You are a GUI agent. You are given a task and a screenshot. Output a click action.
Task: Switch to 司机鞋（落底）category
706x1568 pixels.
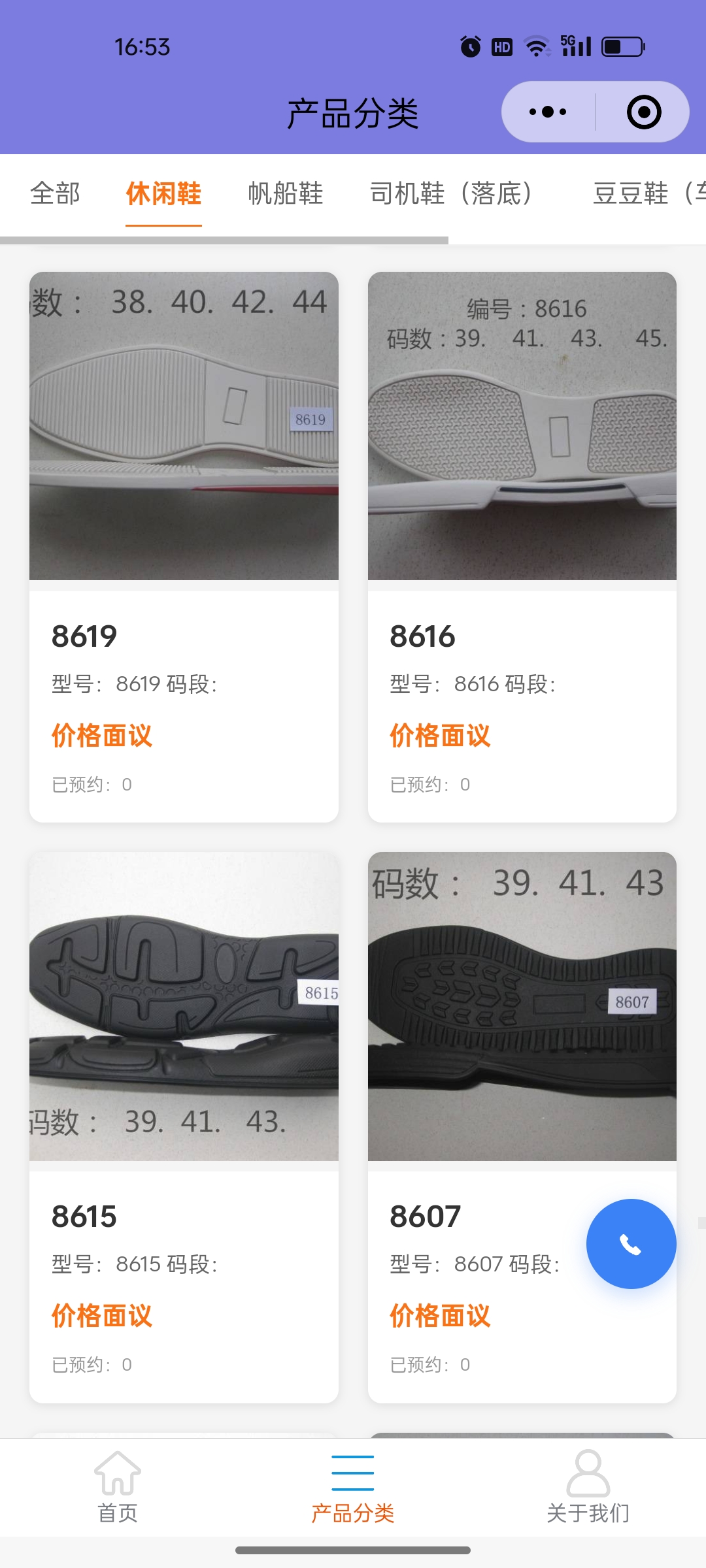tap(451, 193)
